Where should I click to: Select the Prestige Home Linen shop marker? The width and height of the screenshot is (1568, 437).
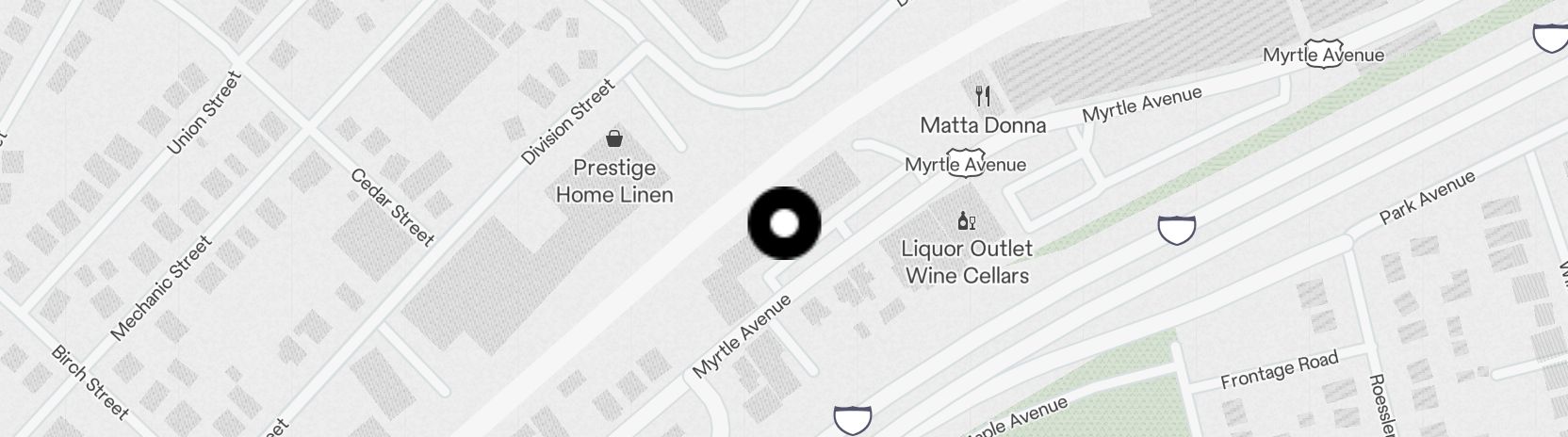click(614, 139)
